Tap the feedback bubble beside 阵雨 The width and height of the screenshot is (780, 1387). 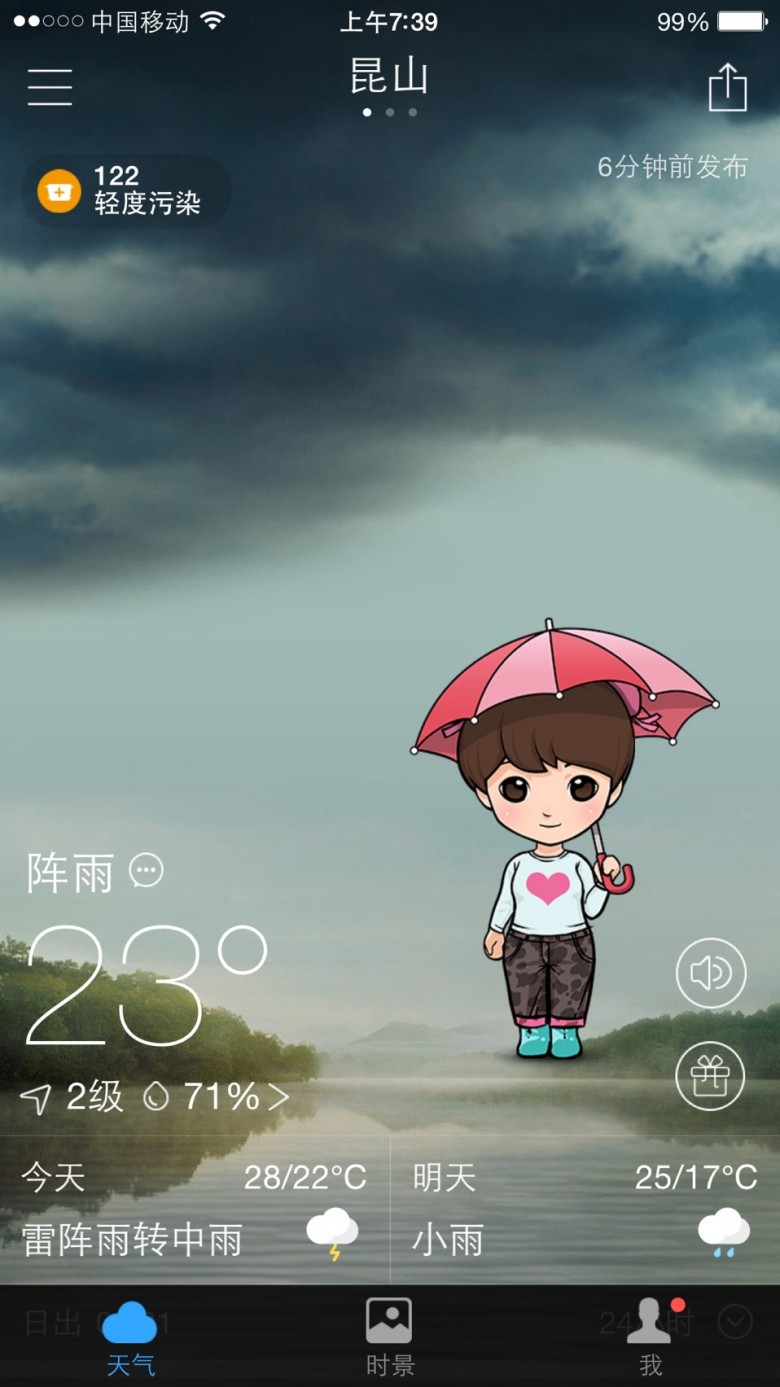coord(146,870)
